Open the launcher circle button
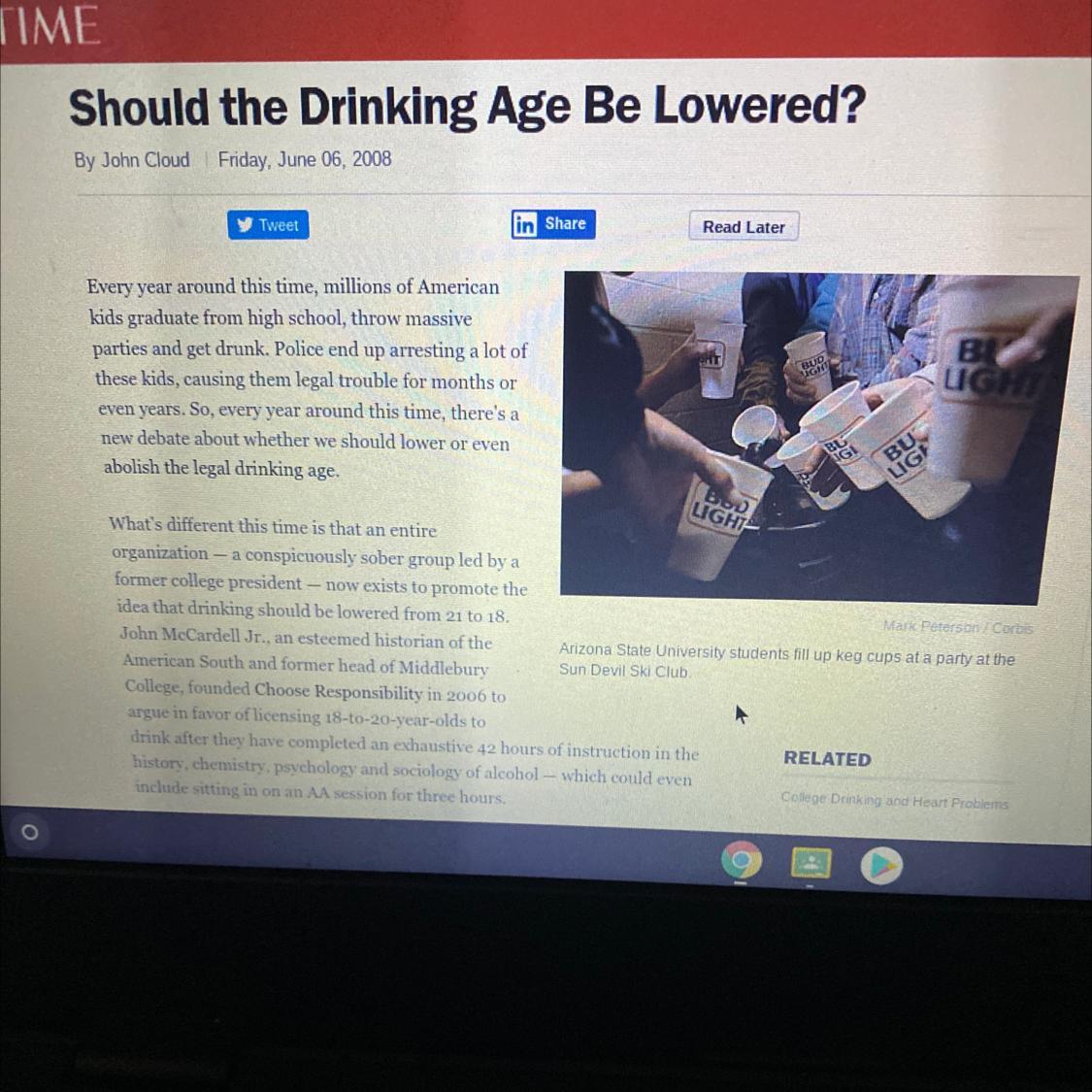The width and height of the screenshot is (1092, 1092). click(x=29, y=832)
